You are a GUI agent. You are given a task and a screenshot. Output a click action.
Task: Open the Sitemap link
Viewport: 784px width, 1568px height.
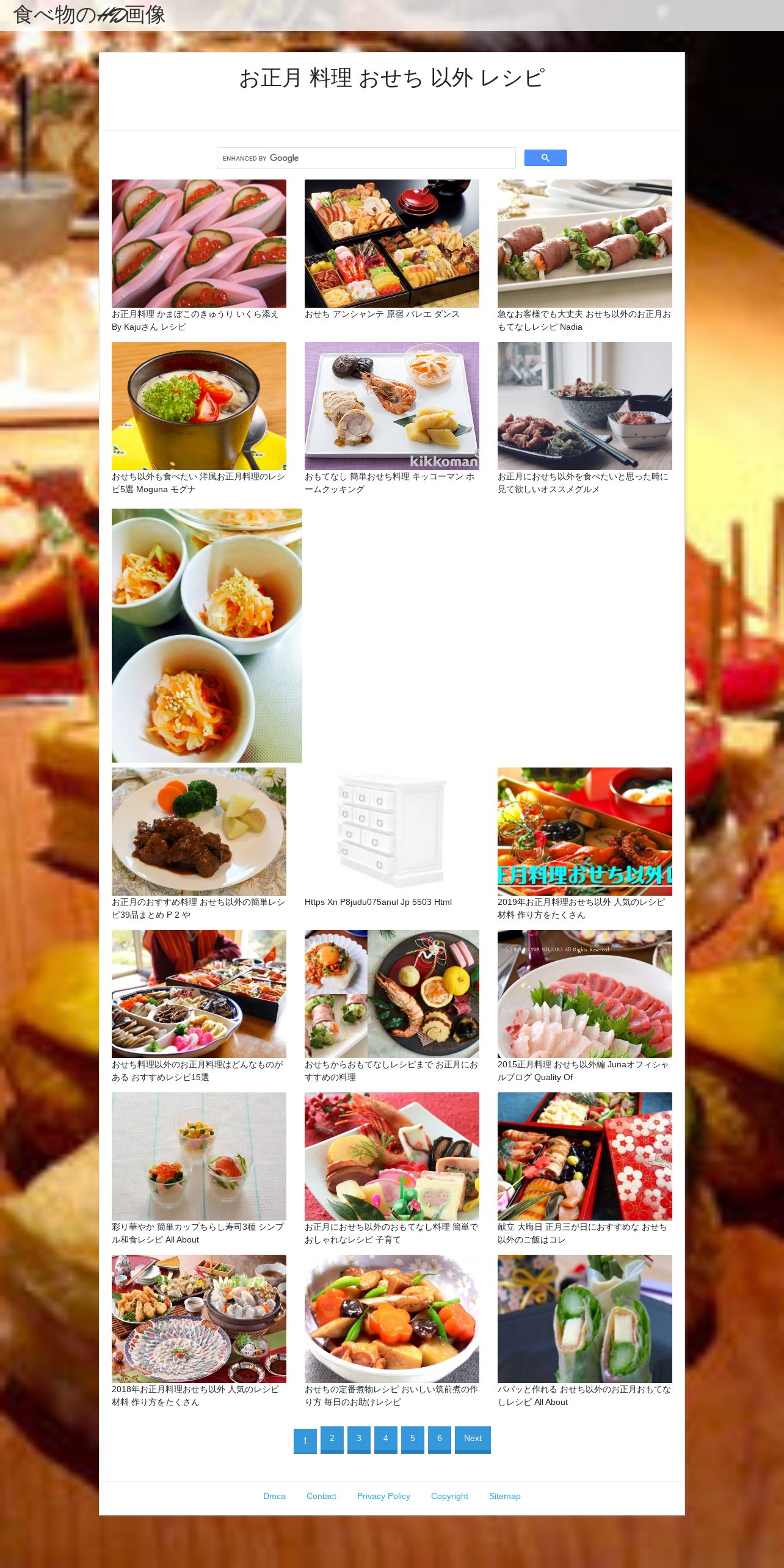click(505, 1496)
